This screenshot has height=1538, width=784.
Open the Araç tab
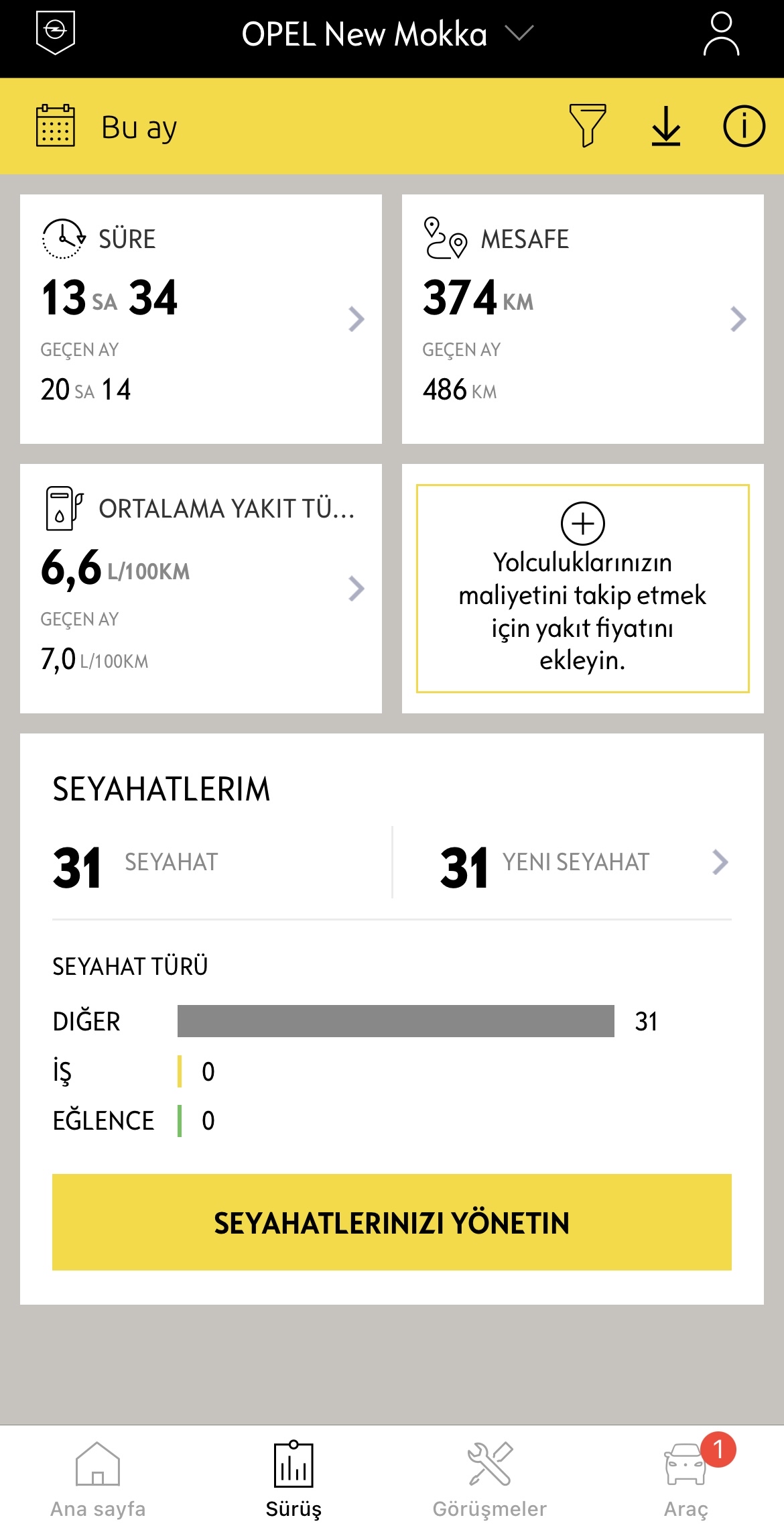click(x=685, y=1480)
